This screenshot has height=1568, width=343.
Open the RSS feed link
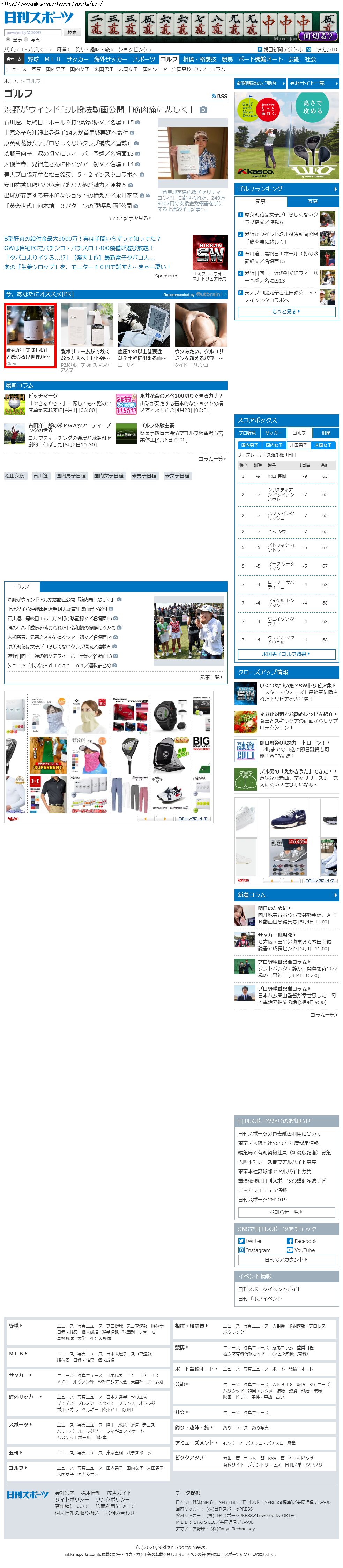click(x=219, y=96)
